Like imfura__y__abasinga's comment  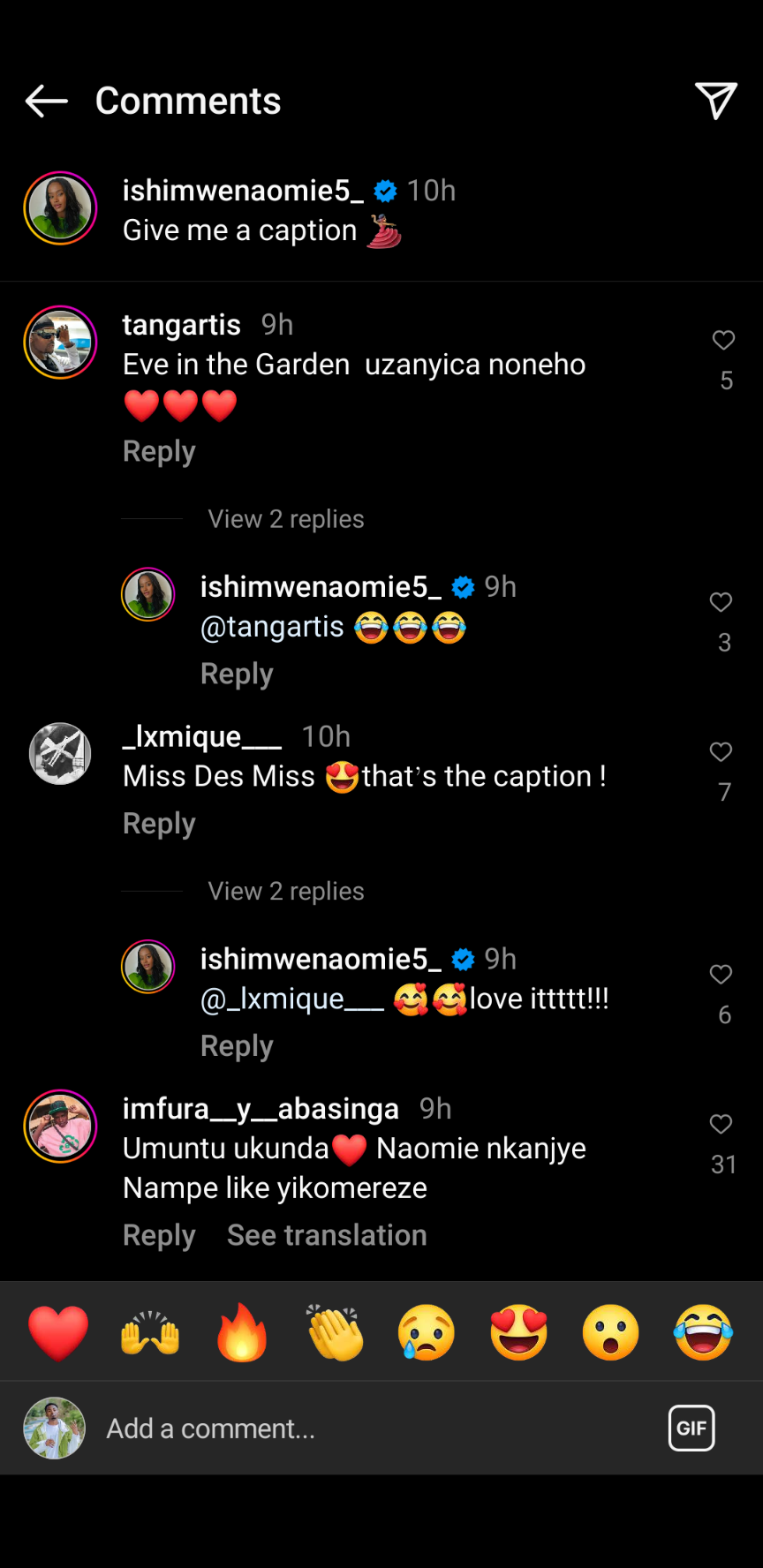pyautogui.click(x=721, y=1125)
